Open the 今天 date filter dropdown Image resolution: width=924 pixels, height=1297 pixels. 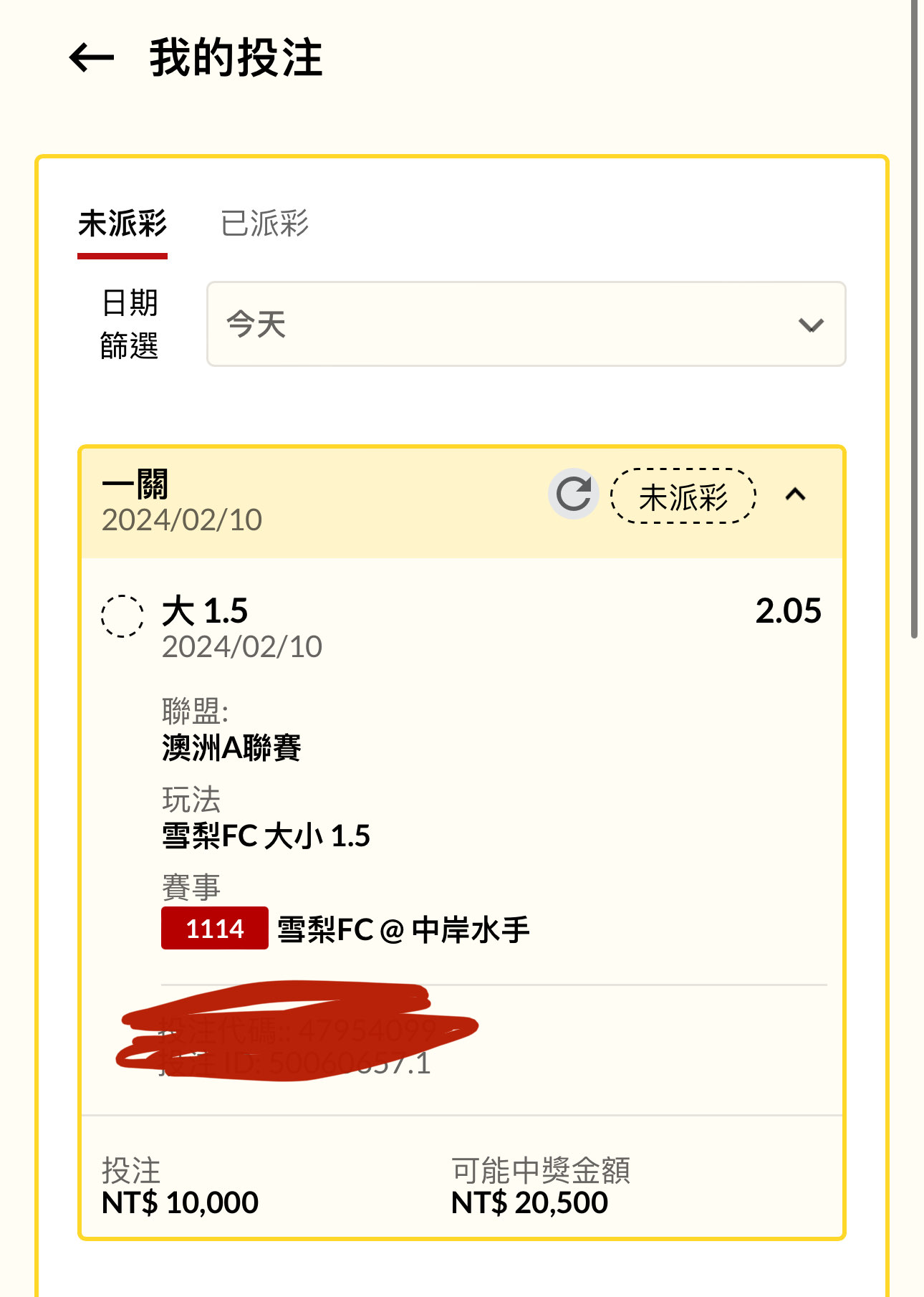tap(526, 324)
